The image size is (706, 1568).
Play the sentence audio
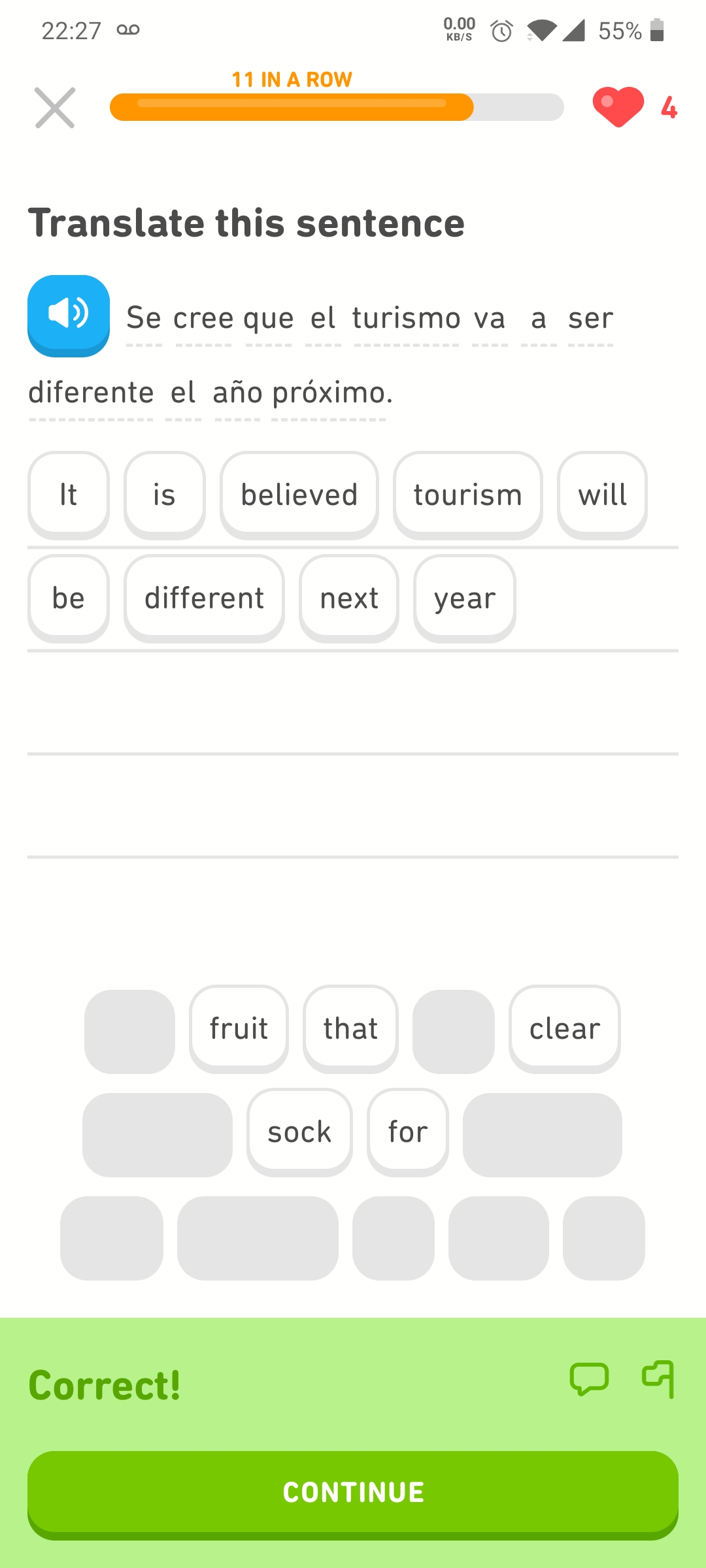pos(69,316)
